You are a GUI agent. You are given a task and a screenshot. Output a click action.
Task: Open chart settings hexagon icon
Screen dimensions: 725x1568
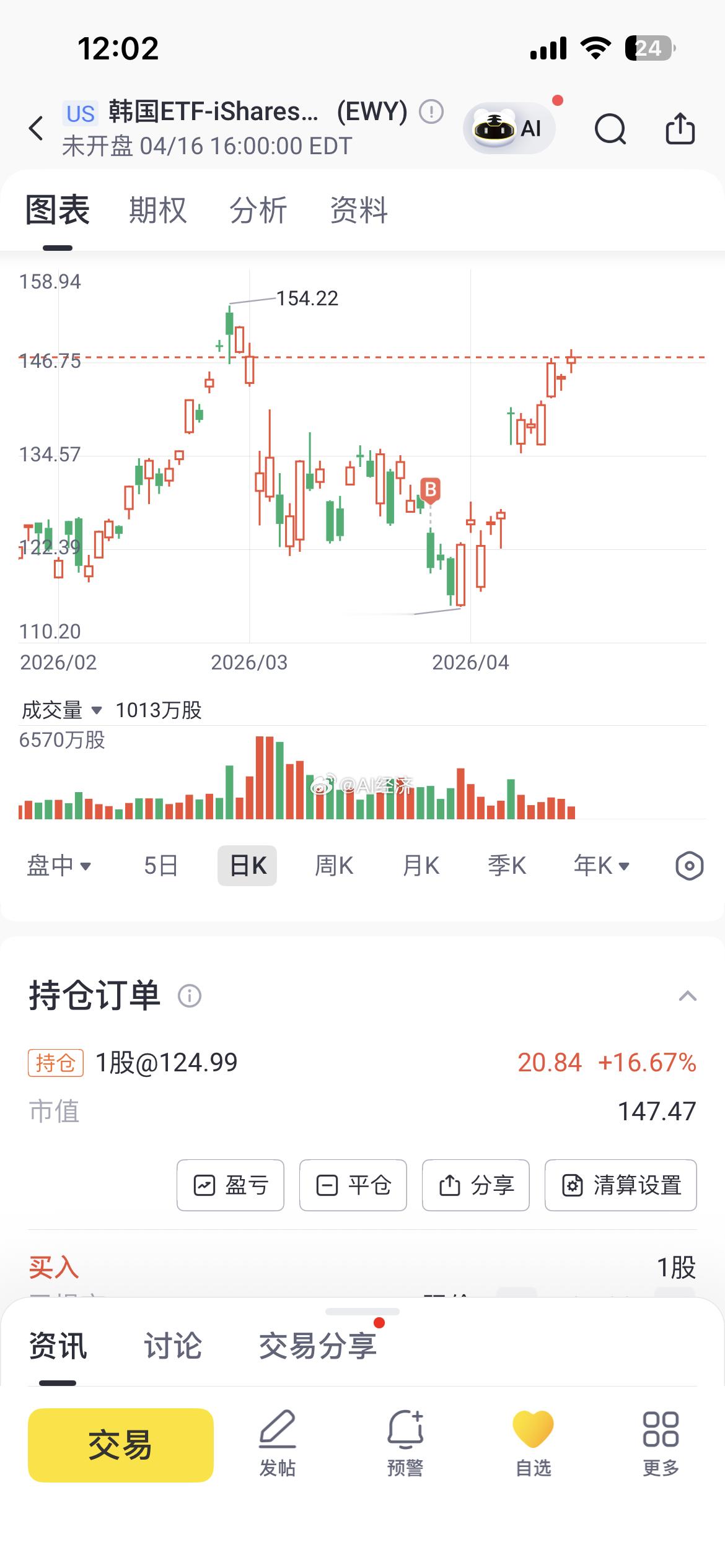pos(689,865)
